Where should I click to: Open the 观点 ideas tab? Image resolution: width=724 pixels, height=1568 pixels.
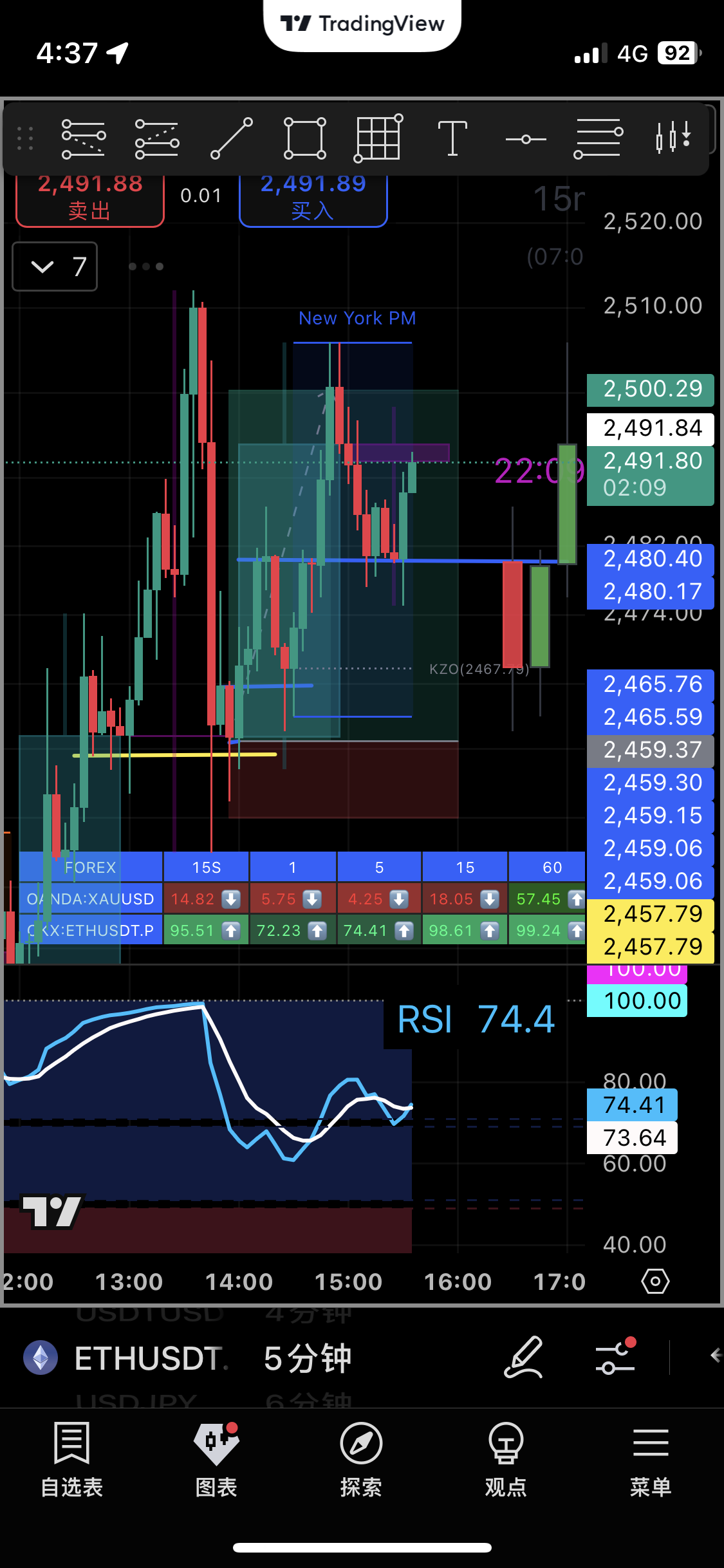[x=506, y=1460]
